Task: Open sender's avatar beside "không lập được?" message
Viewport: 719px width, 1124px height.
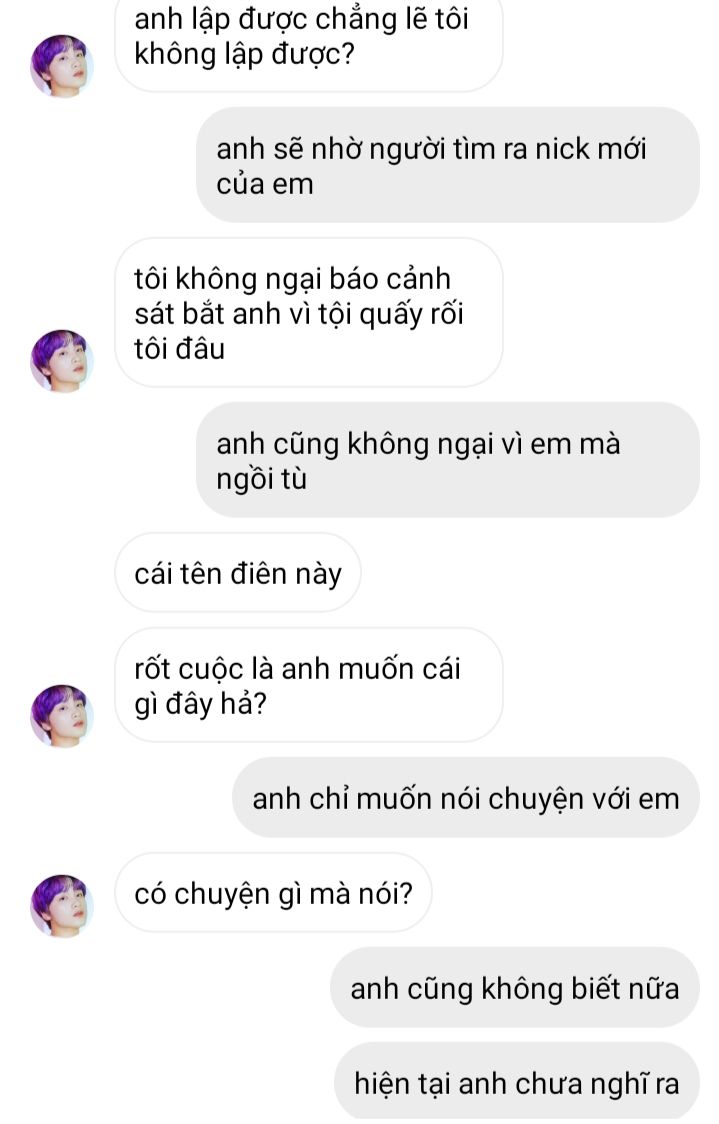Action: tap(62, 66)
